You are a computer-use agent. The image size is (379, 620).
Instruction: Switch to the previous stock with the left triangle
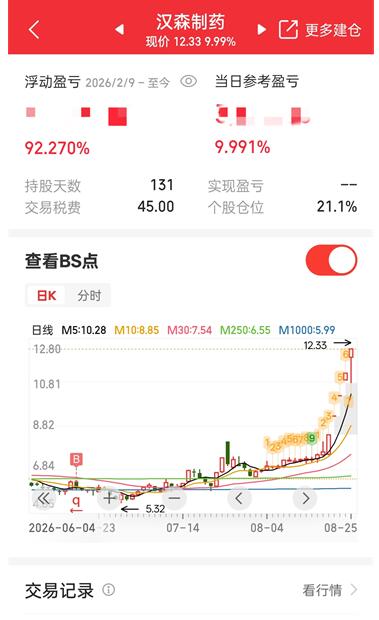(x=119, y=29)
